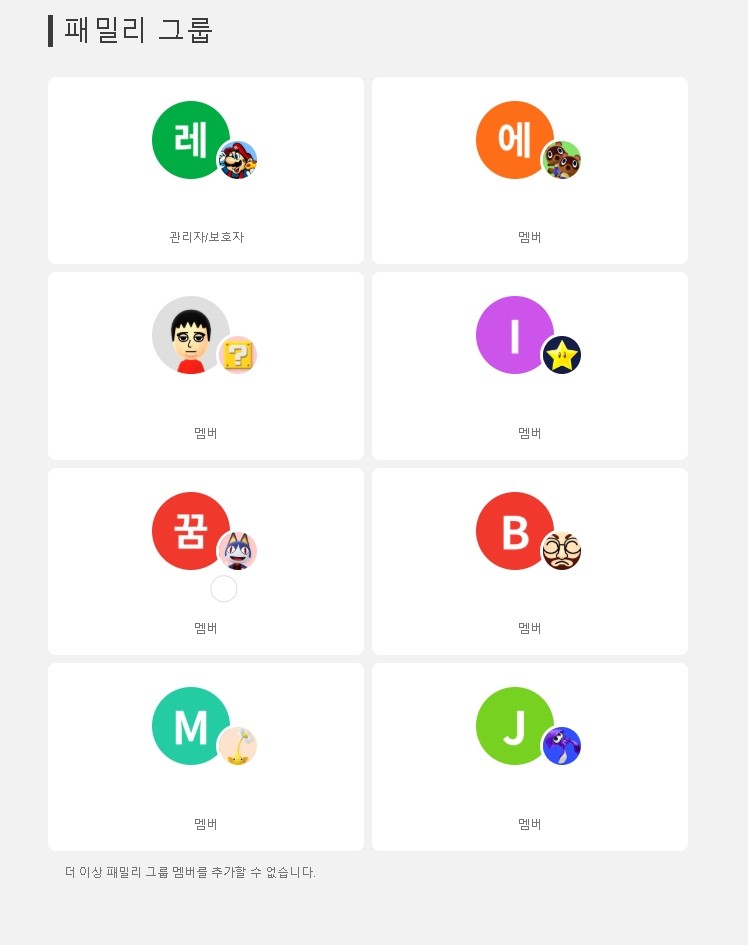
Task: Select the member card with Mii face avatar
Action: pyautogui.click(x=205, y=365)
